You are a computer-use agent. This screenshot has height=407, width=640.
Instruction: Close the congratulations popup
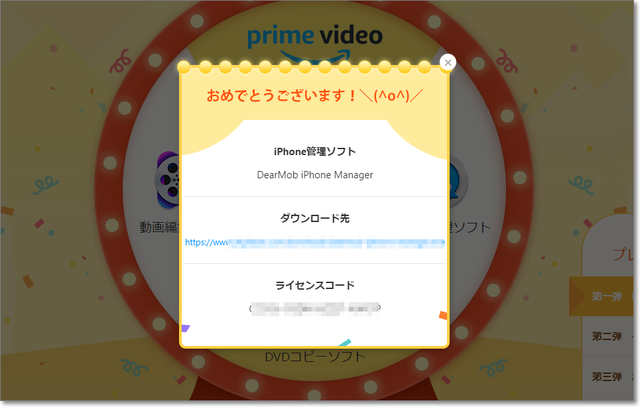pyautogui.click(x=448, y=62)
